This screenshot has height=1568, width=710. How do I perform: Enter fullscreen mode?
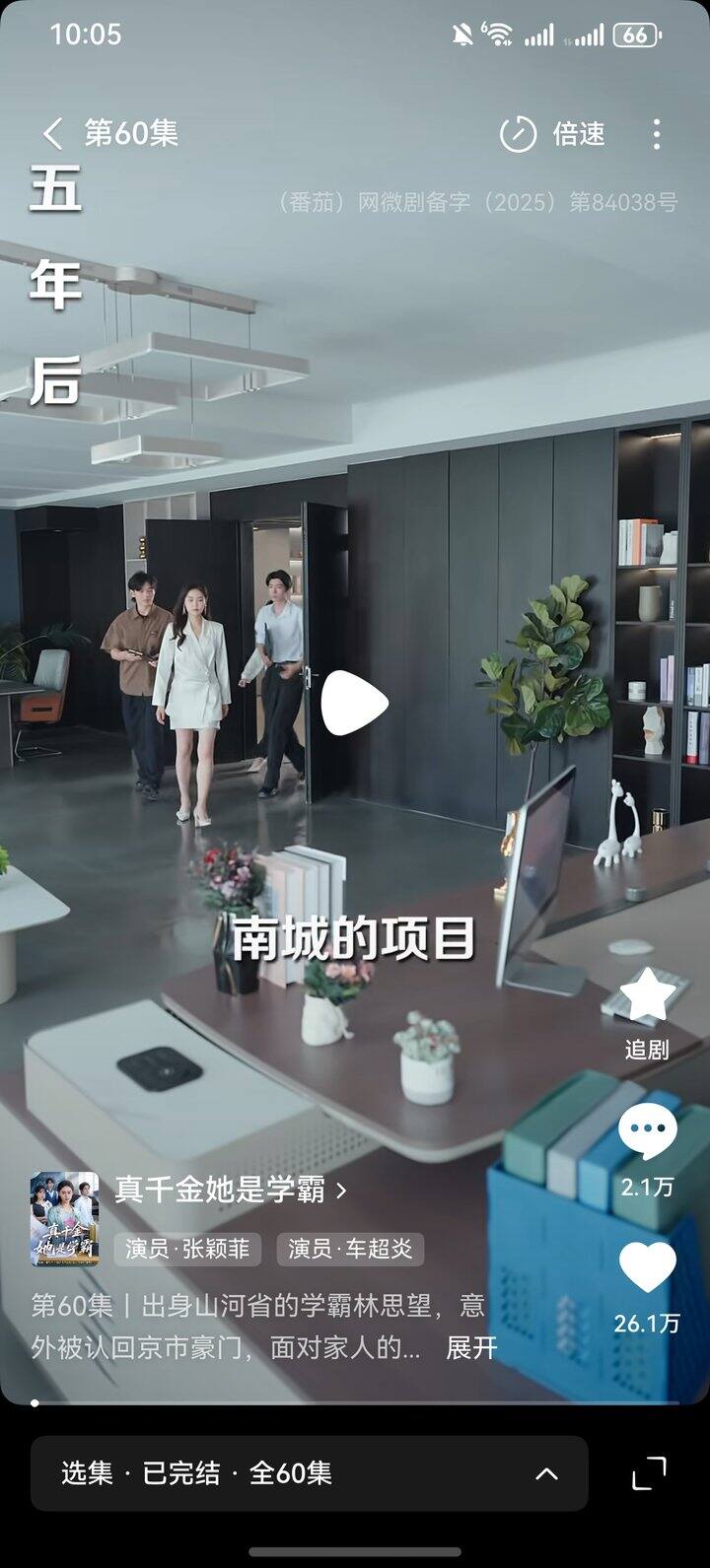click(649, 1473)
